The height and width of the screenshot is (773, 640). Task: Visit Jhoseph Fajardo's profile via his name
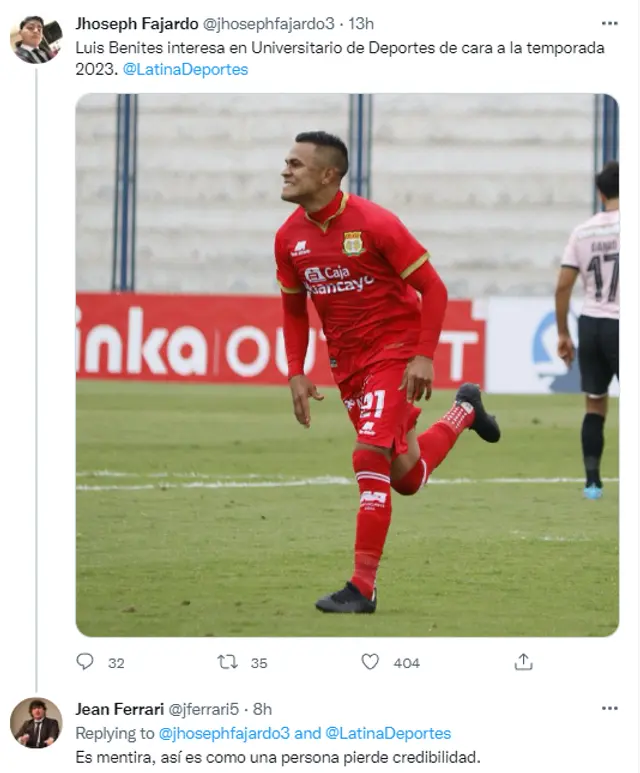[136, 23]
